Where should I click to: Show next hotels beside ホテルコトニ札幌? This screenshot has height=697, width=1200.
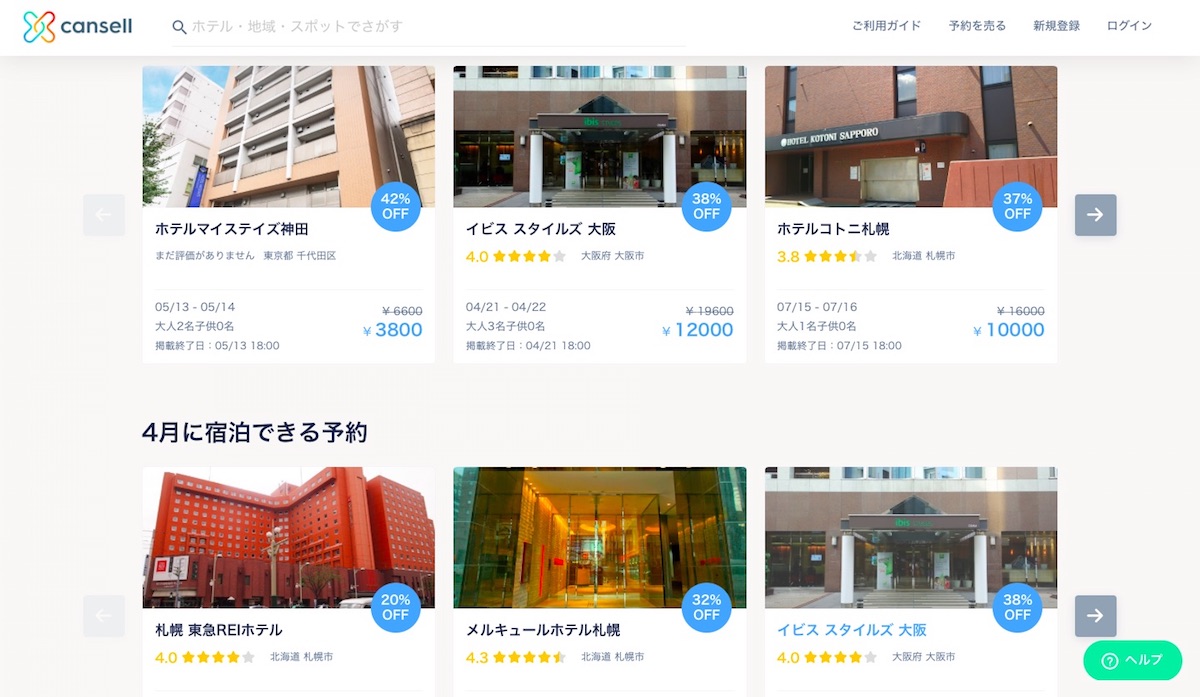[x=1095, y=215]
